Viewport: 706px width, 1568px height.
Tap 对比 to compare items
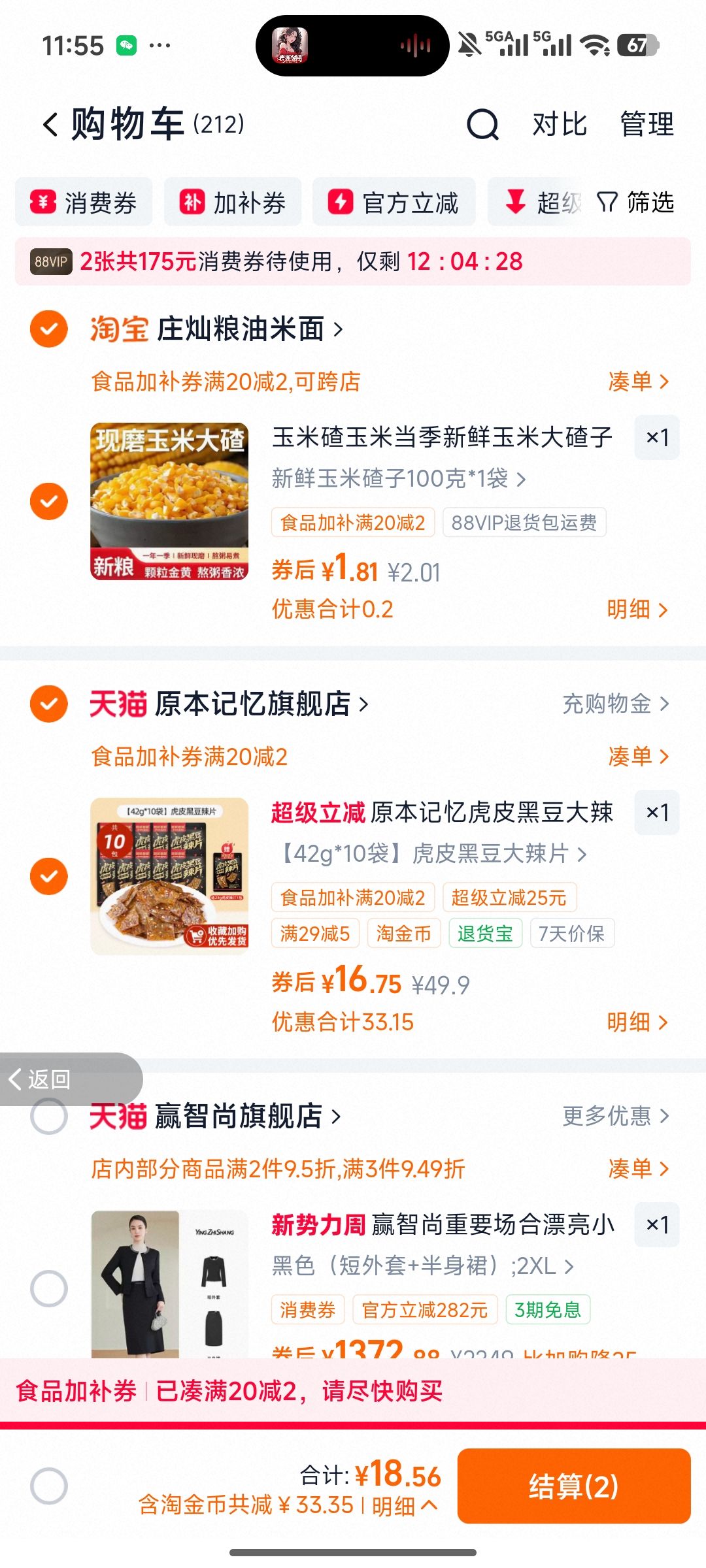[x=560, y=124]
